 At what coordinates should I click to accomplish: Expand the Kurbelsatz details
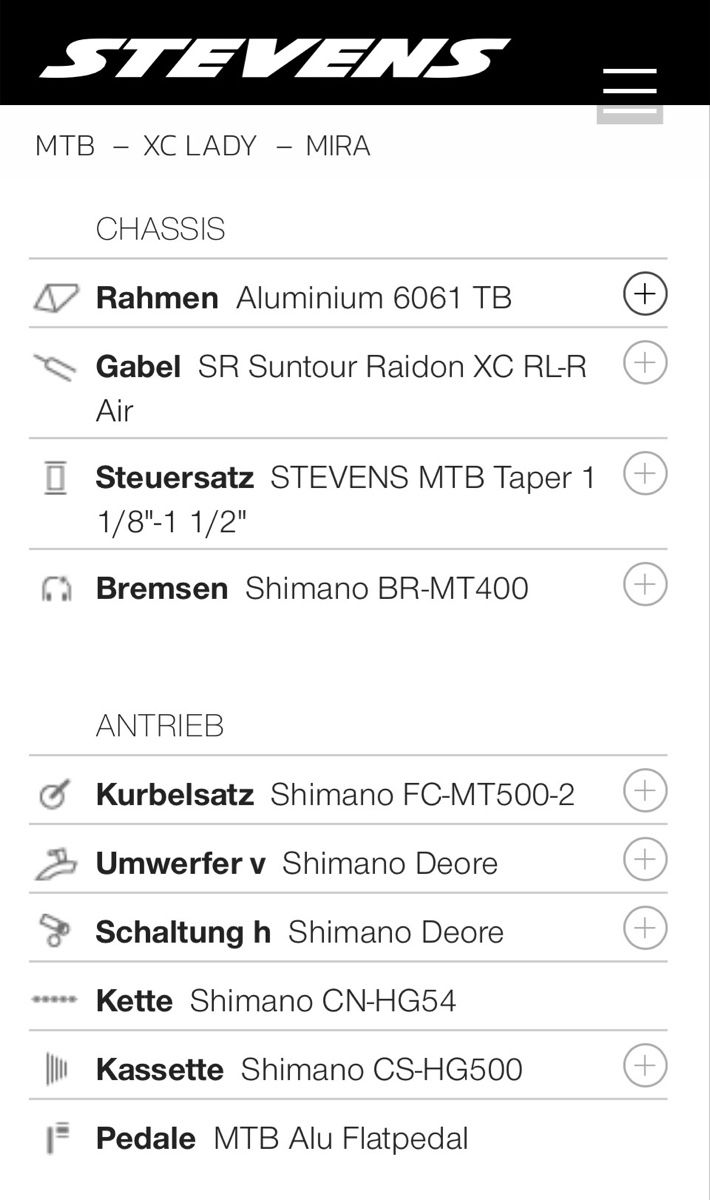tap(645, 791)
